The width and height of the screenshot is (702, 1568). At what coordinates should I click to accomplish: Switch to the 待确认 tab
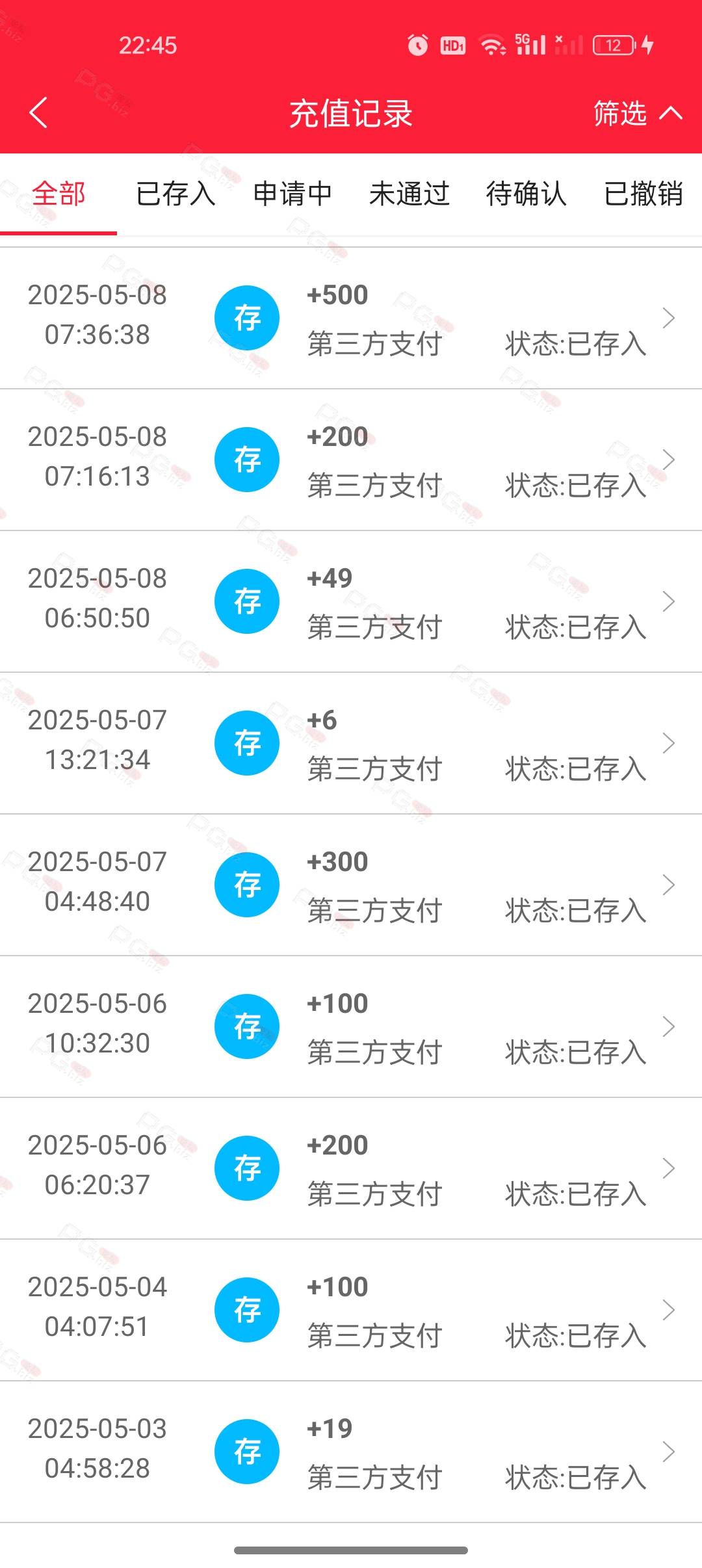click(526, 194)
